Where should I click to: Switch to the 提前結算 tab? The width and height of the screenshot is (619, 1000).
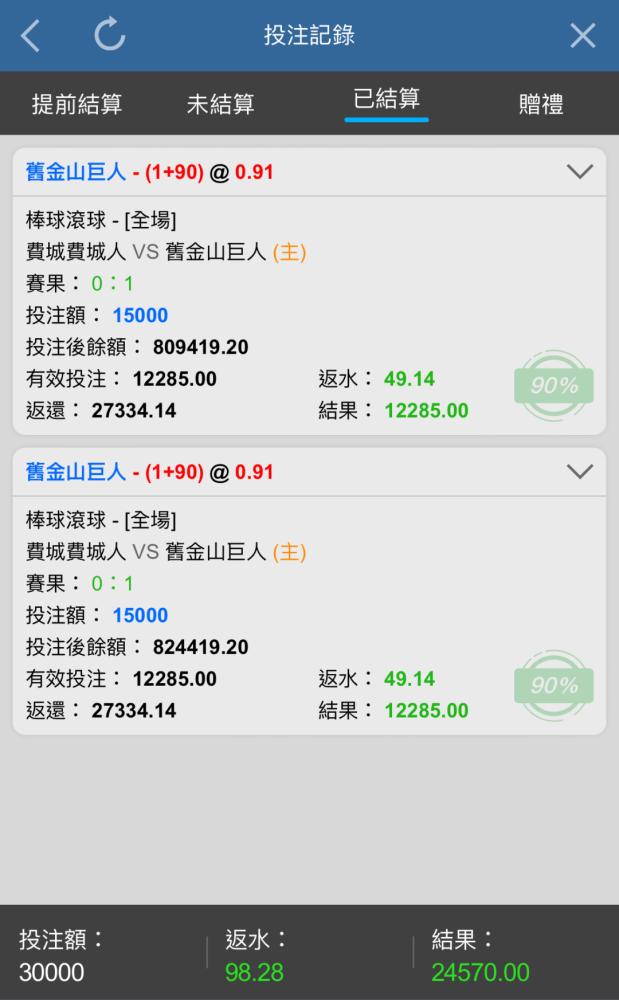(76, 103)
